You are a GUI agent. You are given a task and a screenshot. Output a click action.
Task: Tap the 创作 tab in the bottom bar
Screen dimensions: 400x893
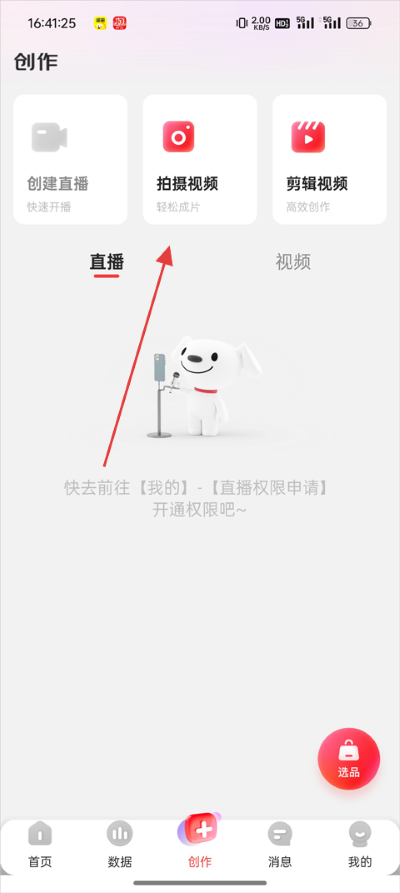tap(199, 843)
